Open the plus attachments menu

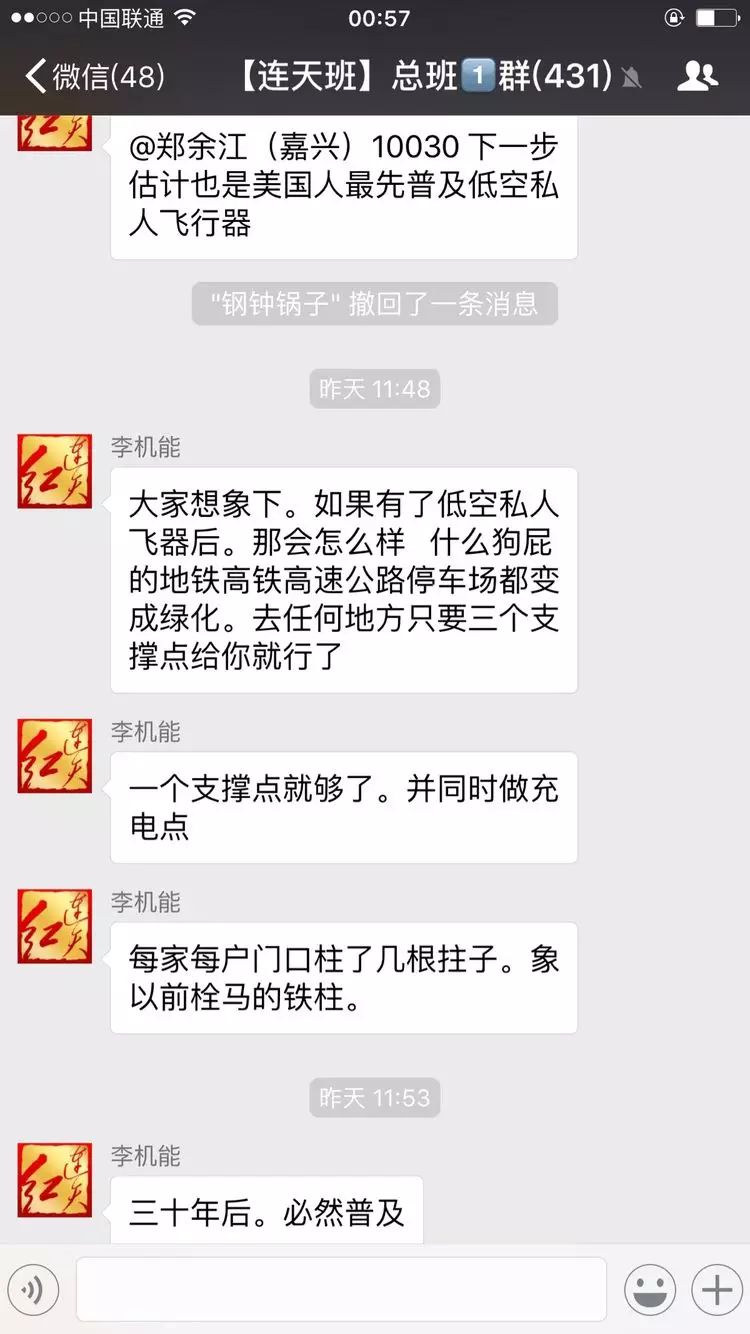pyautogui.click(x=716, y=1290)
